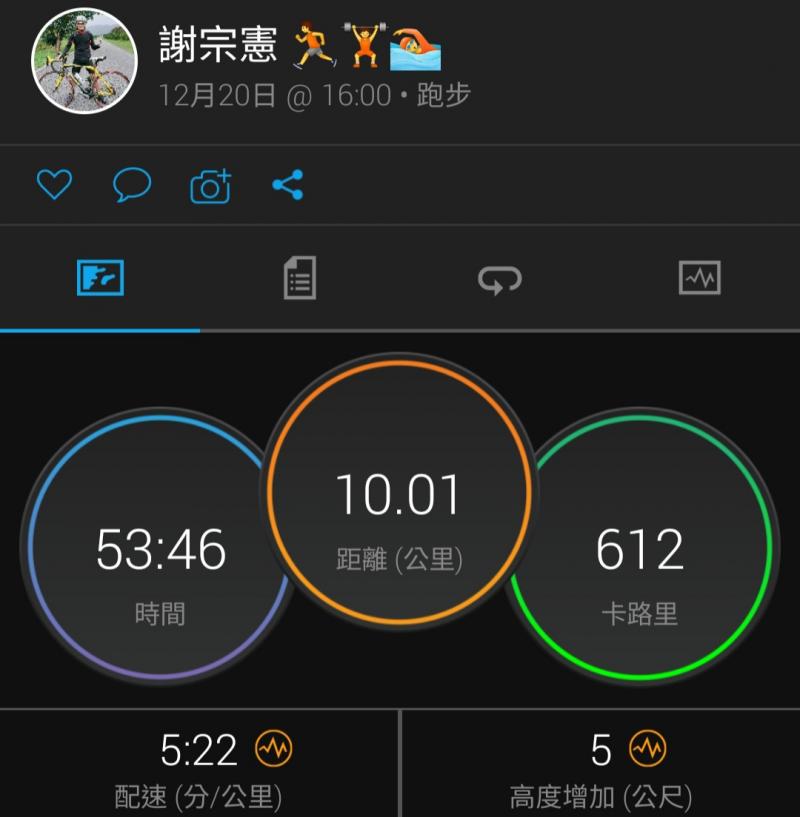Open 謝宗憲's profile photo
The image size is (800, 817).
pyautogui.click(x=84, y=62)
